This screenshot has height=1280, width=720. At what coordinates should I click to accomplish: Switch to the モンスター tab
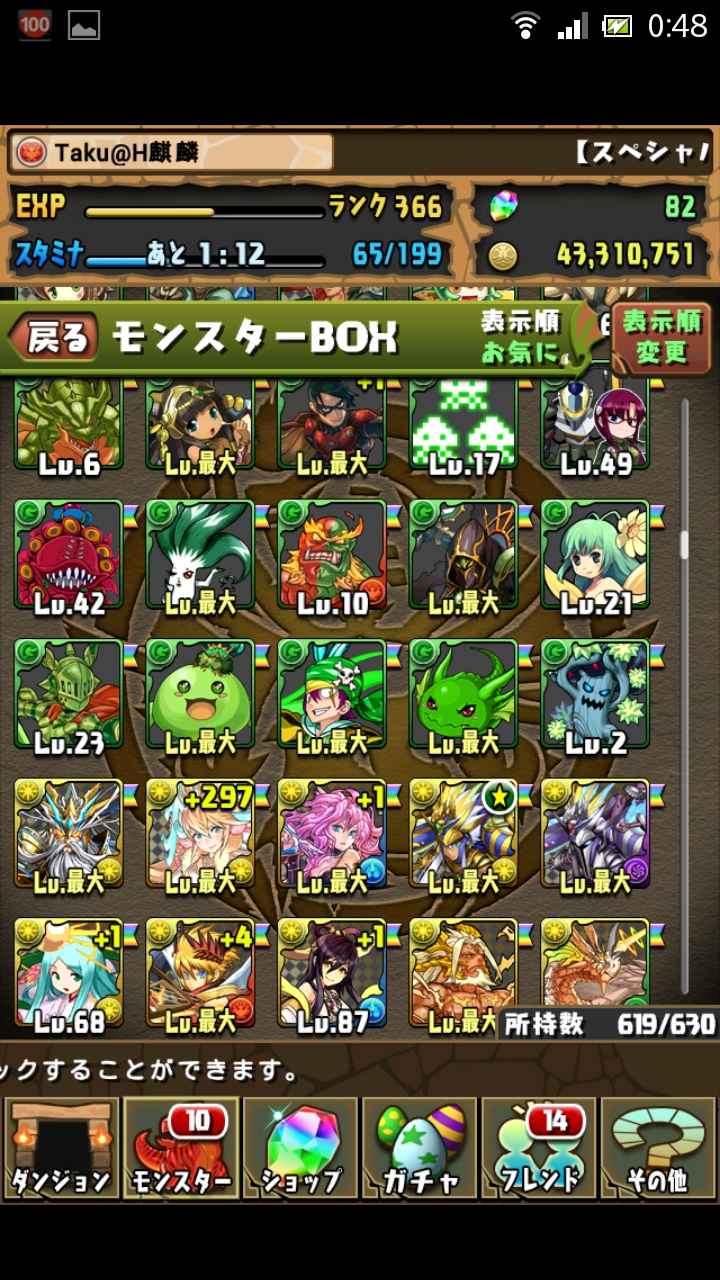(x=181, y=1148)
